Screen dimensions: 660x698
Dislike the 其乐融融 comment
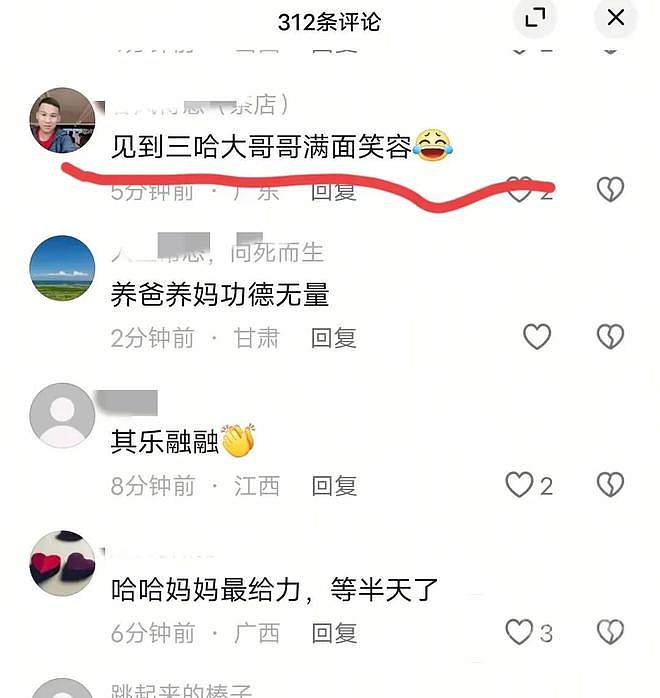click(x=610, y=485)
